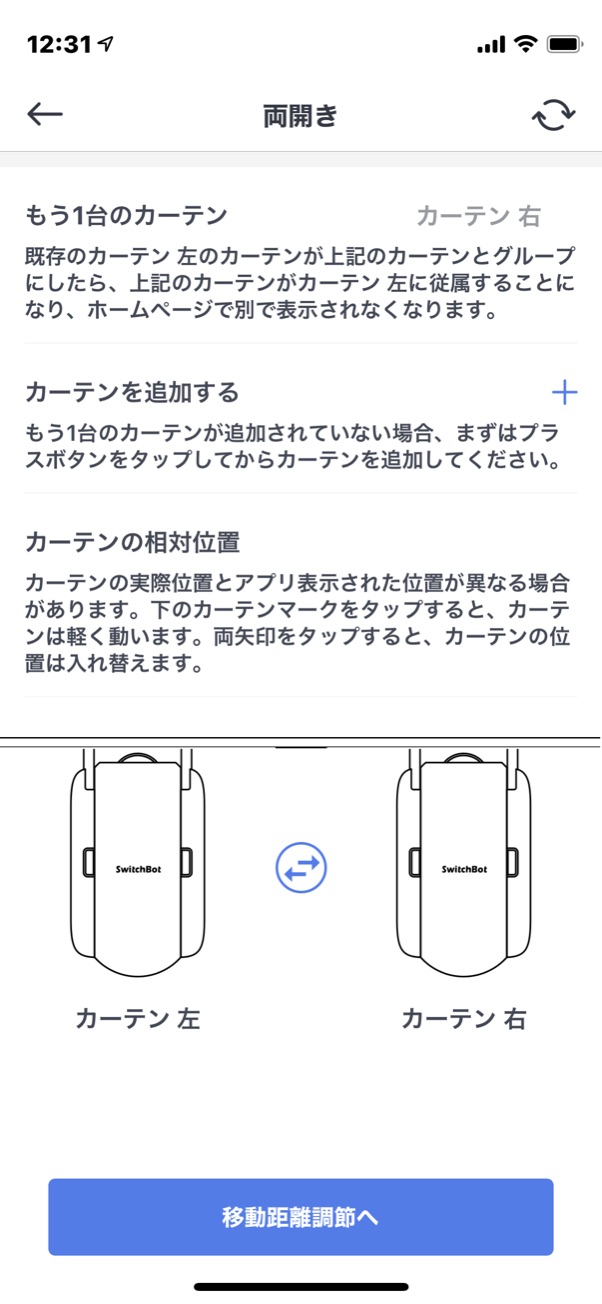
Task: Open the もう1台のカーテン selection row
Action: click(x=300, y=216)
